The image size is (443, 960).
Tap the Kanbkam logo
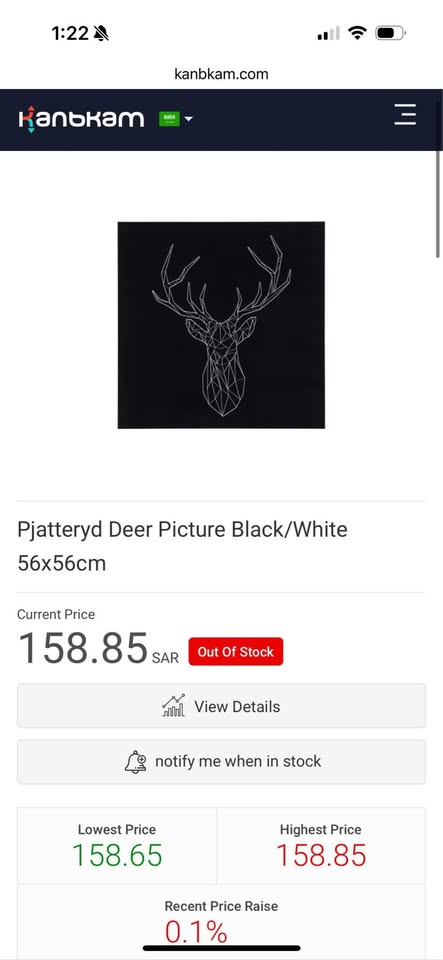point(81,119)
